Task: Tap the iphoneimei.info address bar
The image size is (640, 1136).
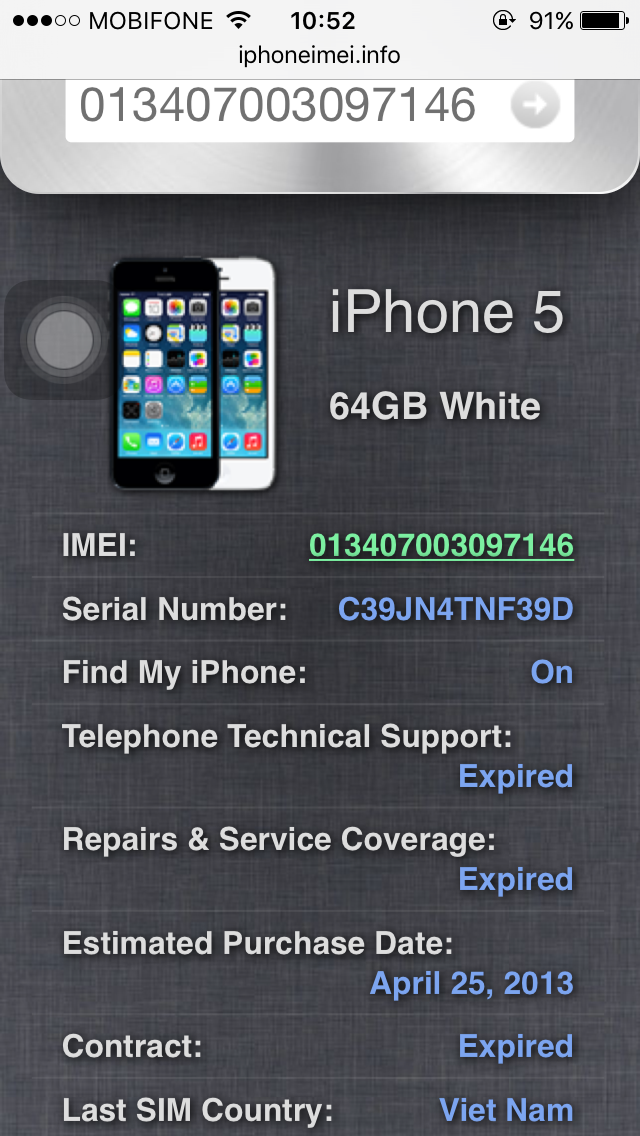Action: 320,55
